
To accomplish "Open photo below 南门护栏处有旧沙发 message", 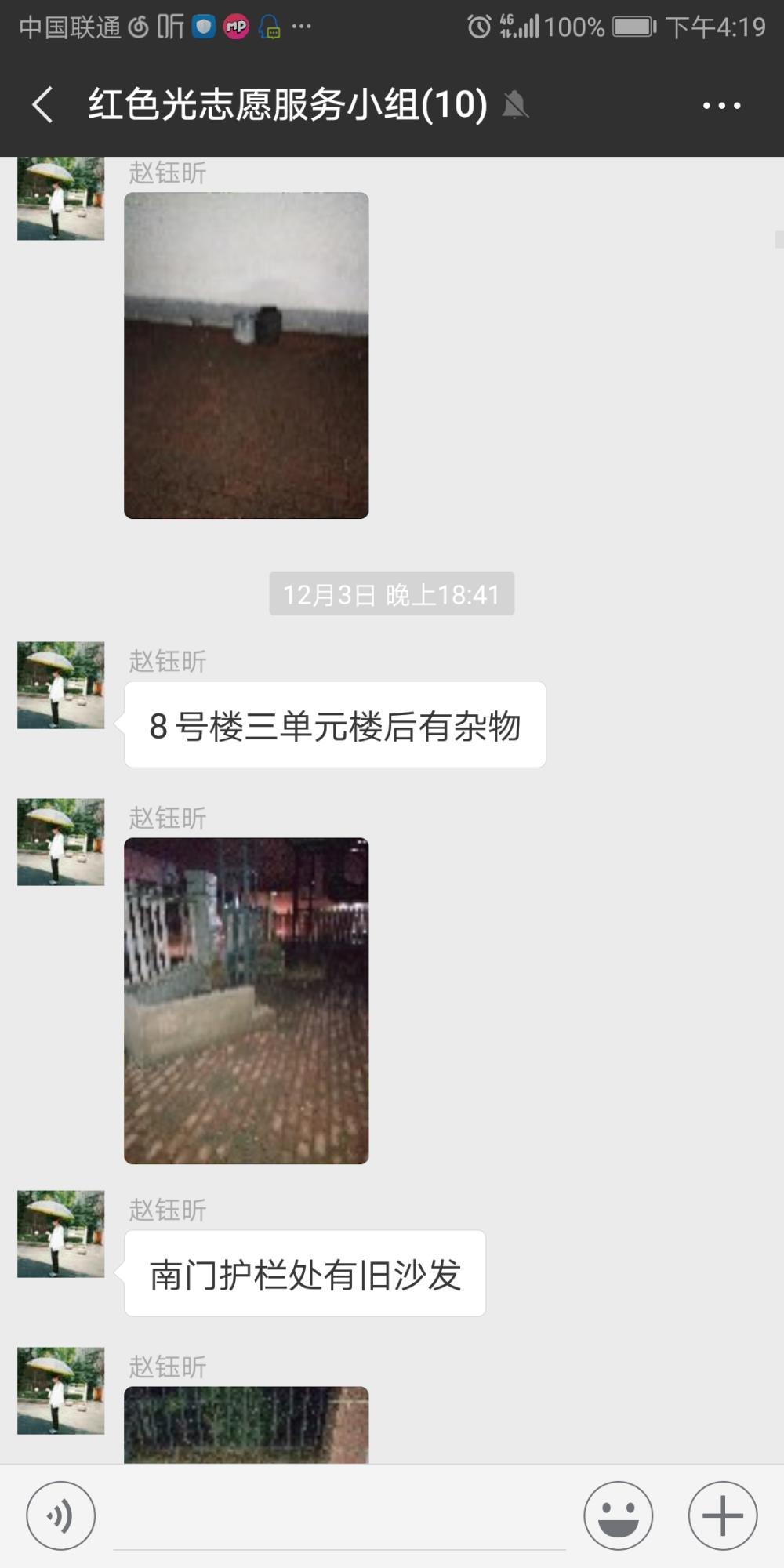I will 246,1425.
